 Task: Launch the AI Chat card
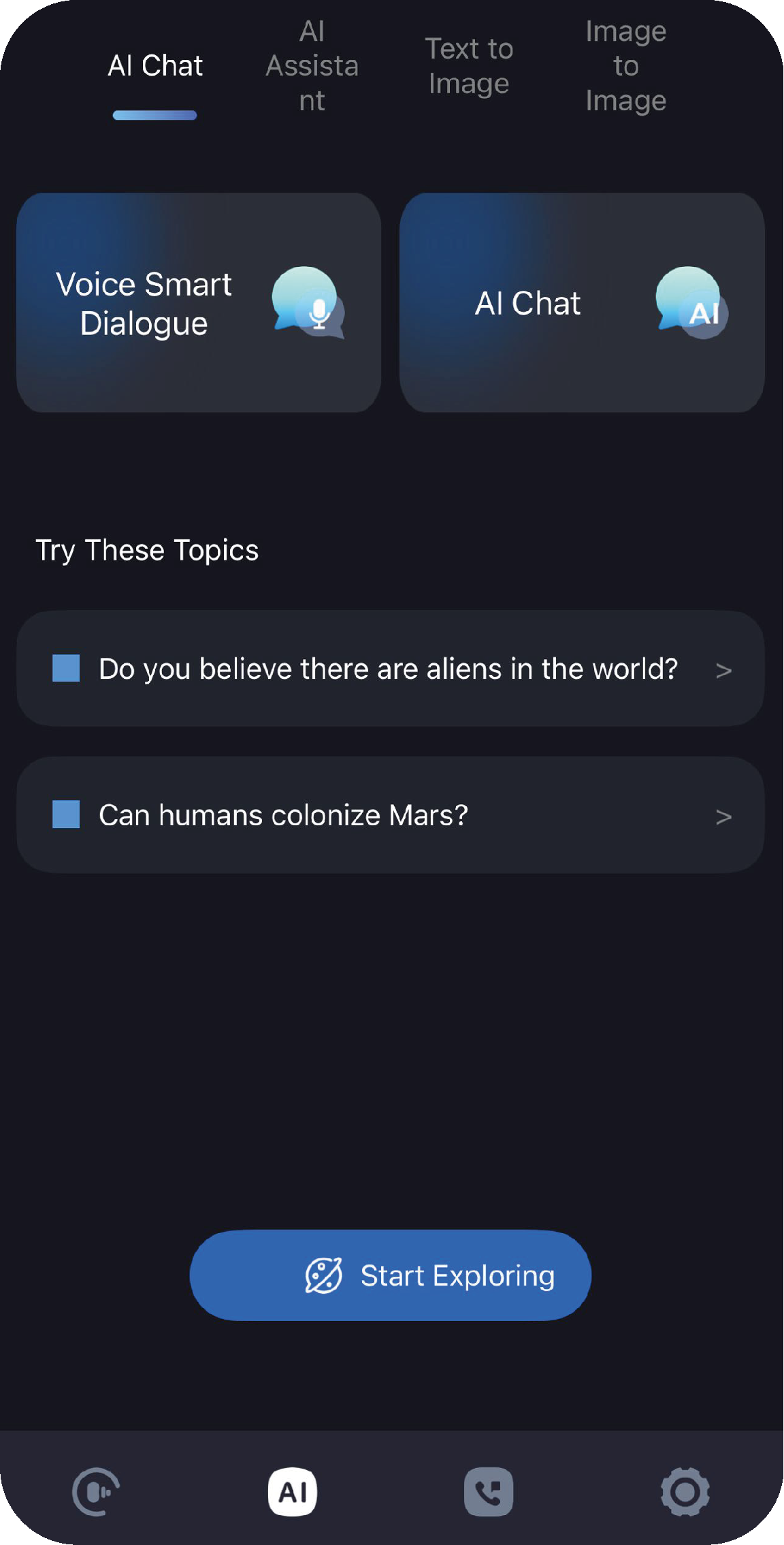click(582, 302)
